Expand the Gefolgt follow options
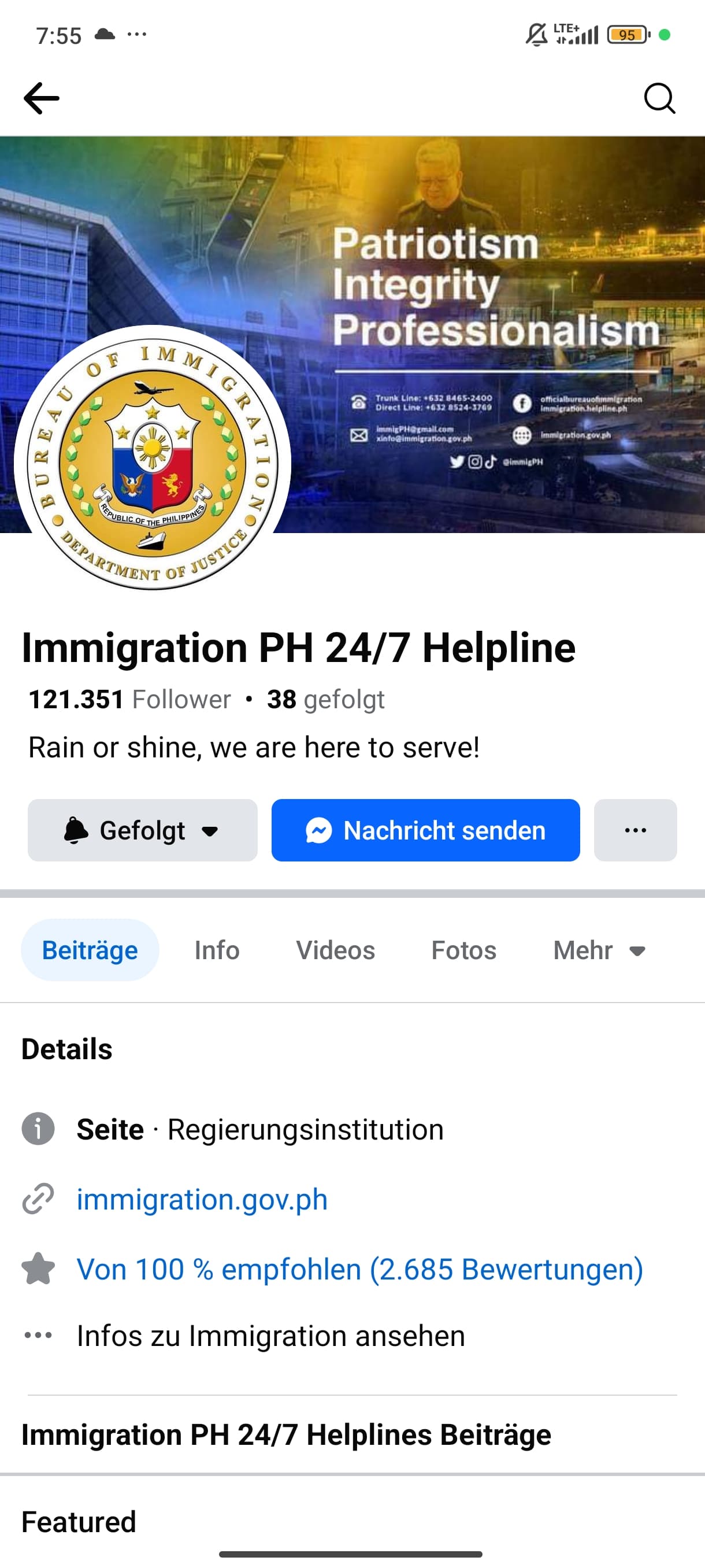This screenshot has width=705, height=1568. pos(142,830)
